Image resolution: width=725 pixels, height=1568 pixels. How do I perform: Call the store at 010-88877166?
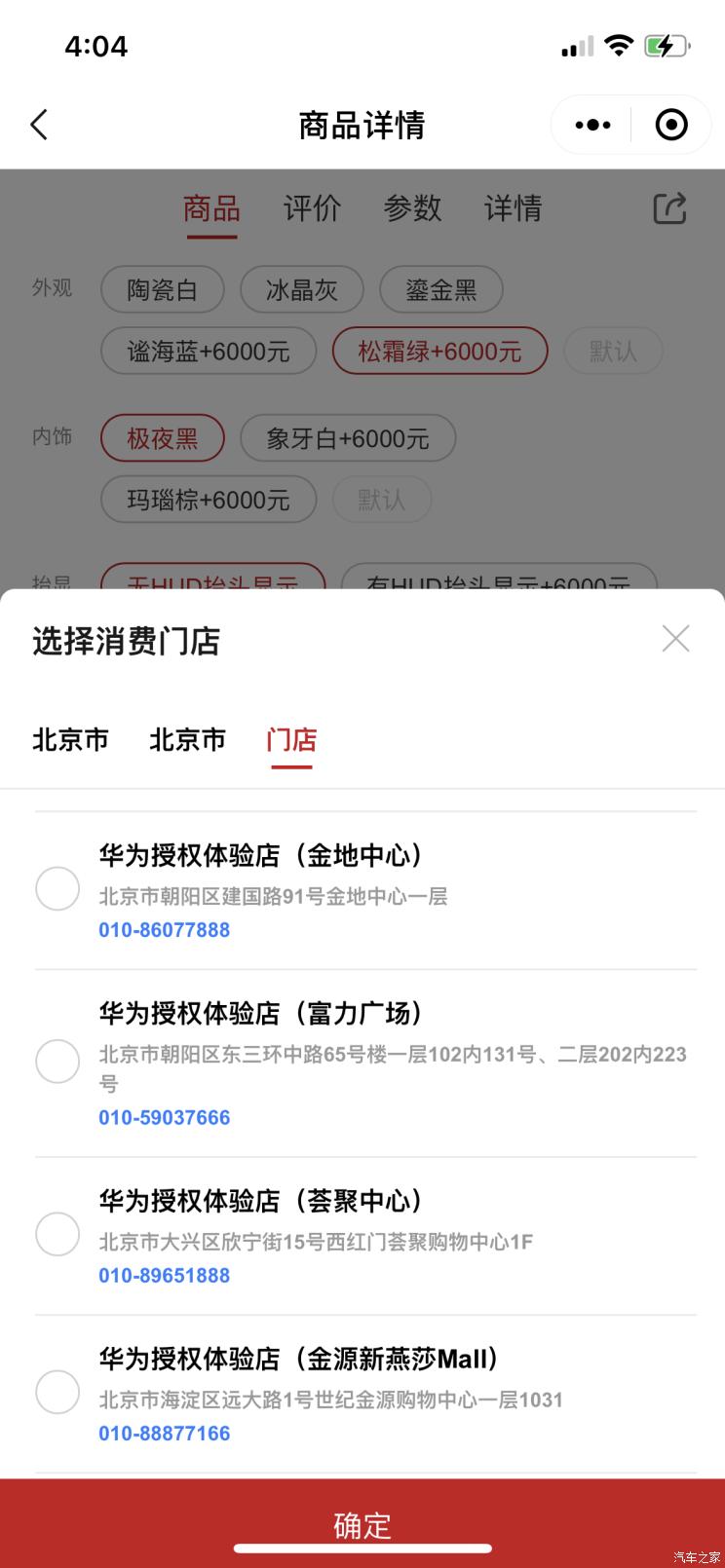click(x=165, y=1433)
